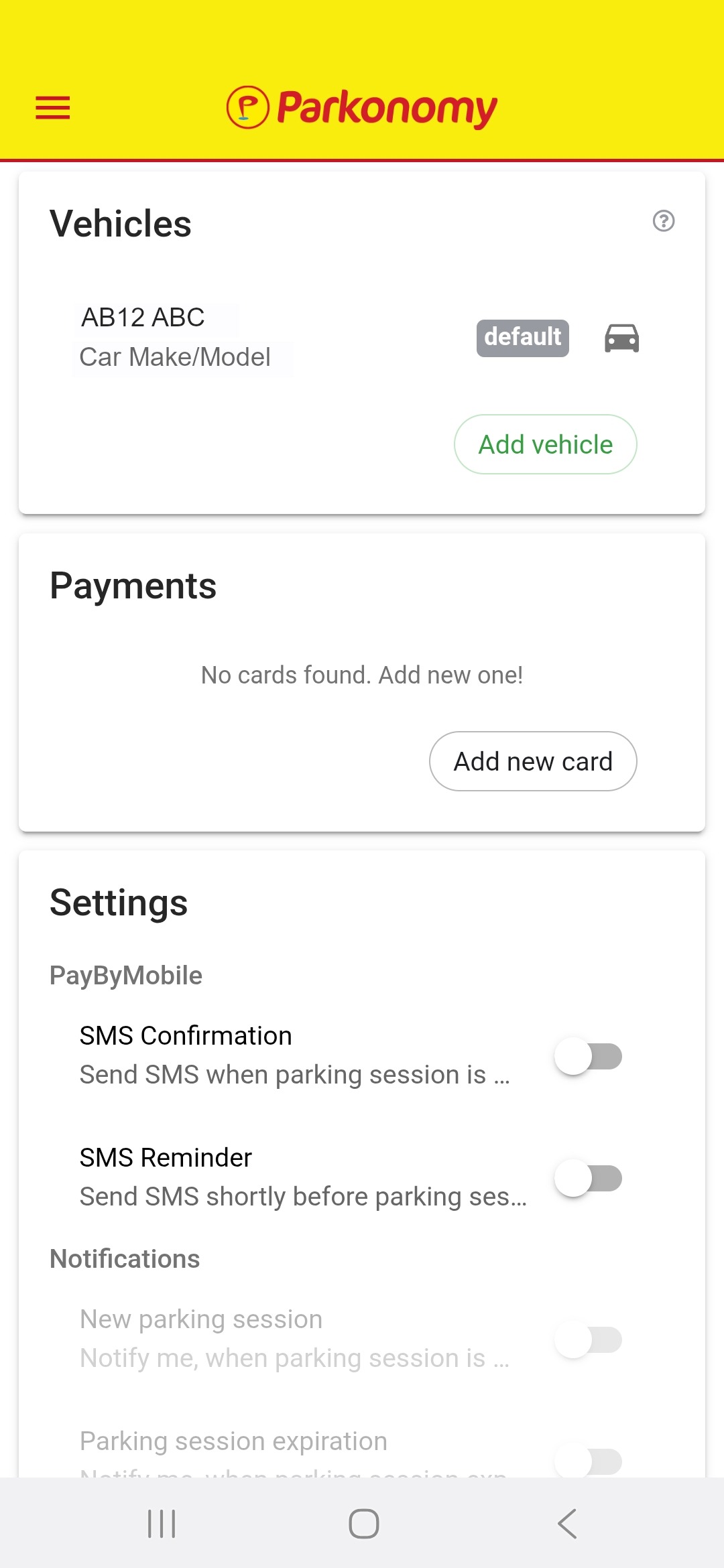Tap the Add vehicle button
Screen dimensions: 724x1568
pos(545,444)
